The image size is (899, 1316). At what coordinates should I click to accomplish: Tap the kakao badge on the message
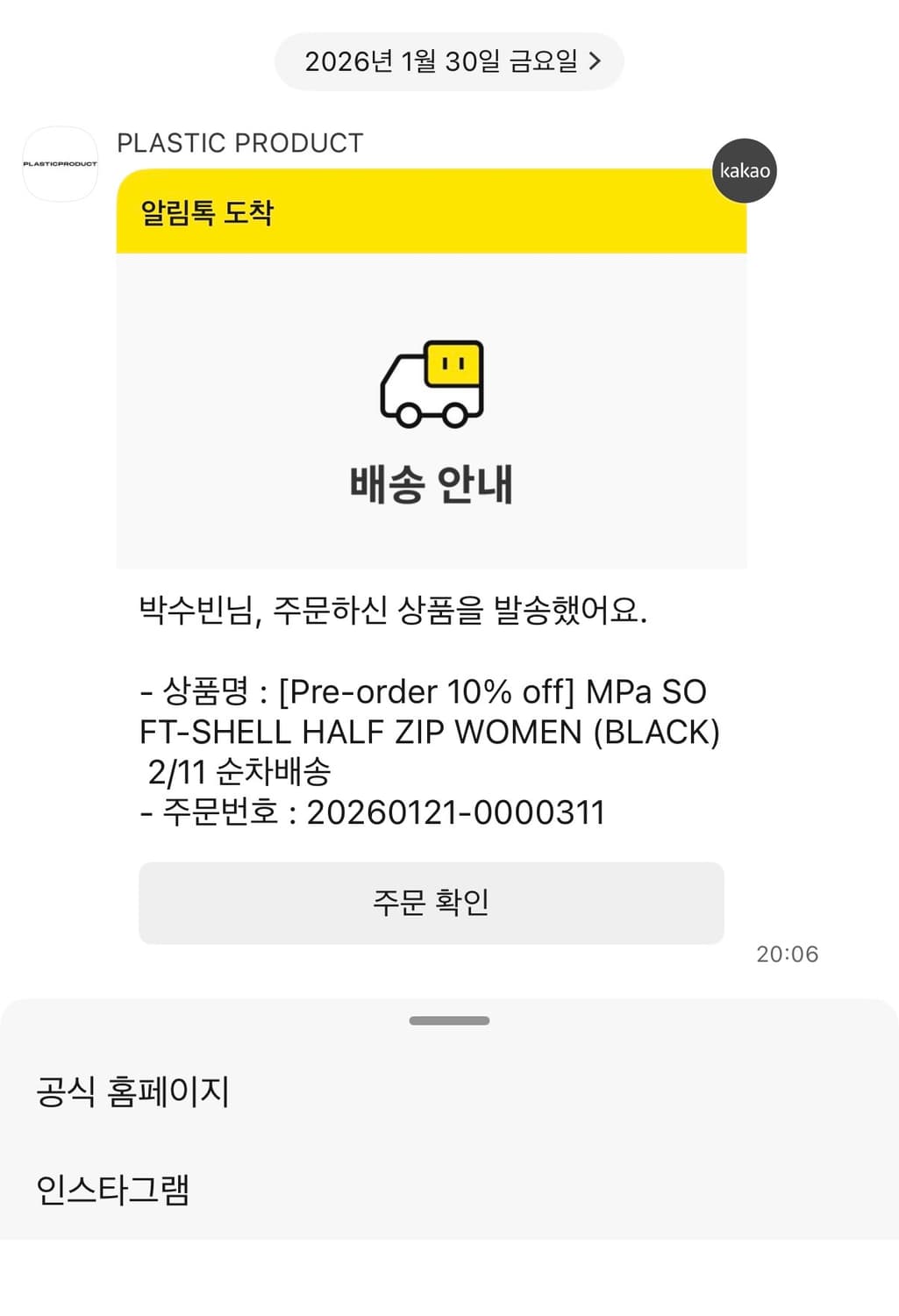point(744,171)
